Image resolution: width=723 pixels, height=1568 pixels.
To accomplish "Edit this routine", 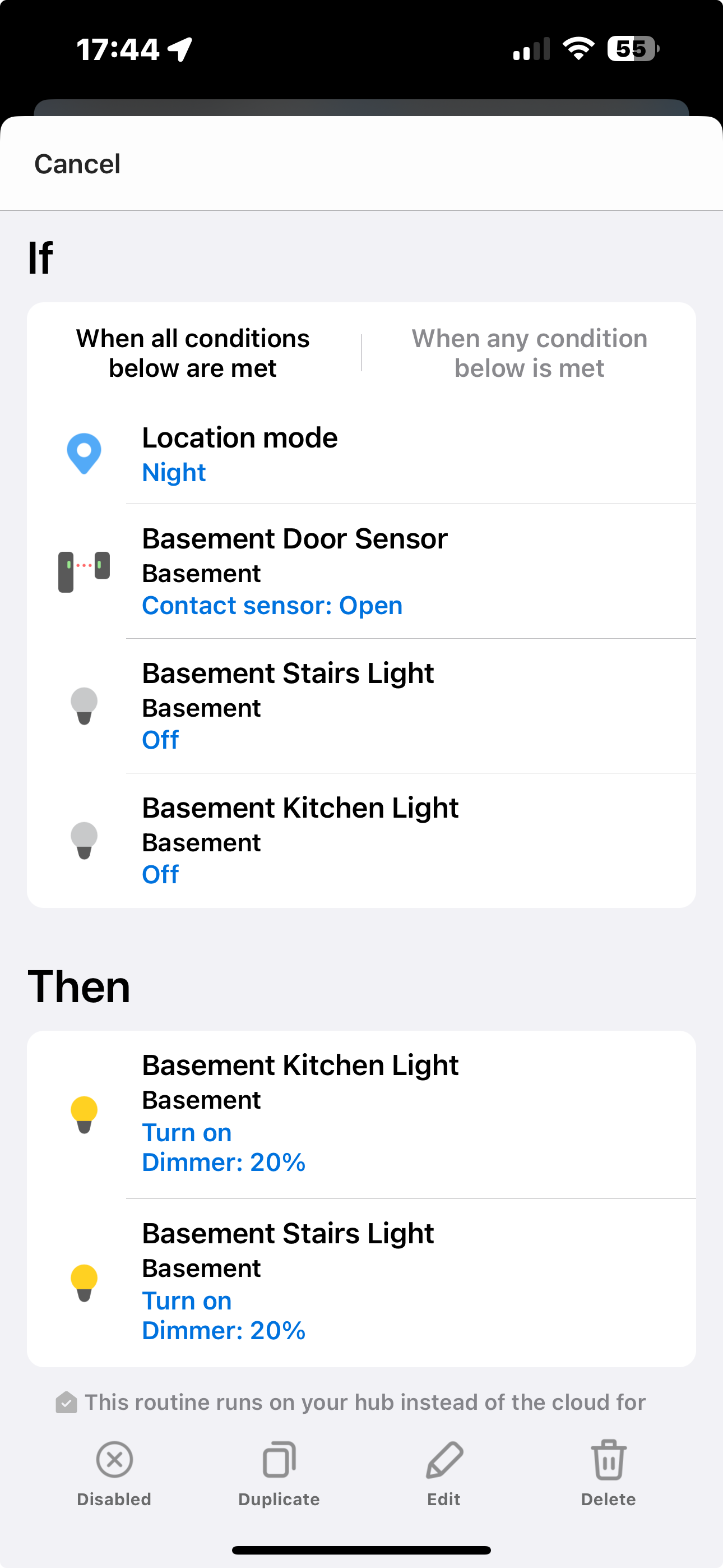I will coord(444,1473).
